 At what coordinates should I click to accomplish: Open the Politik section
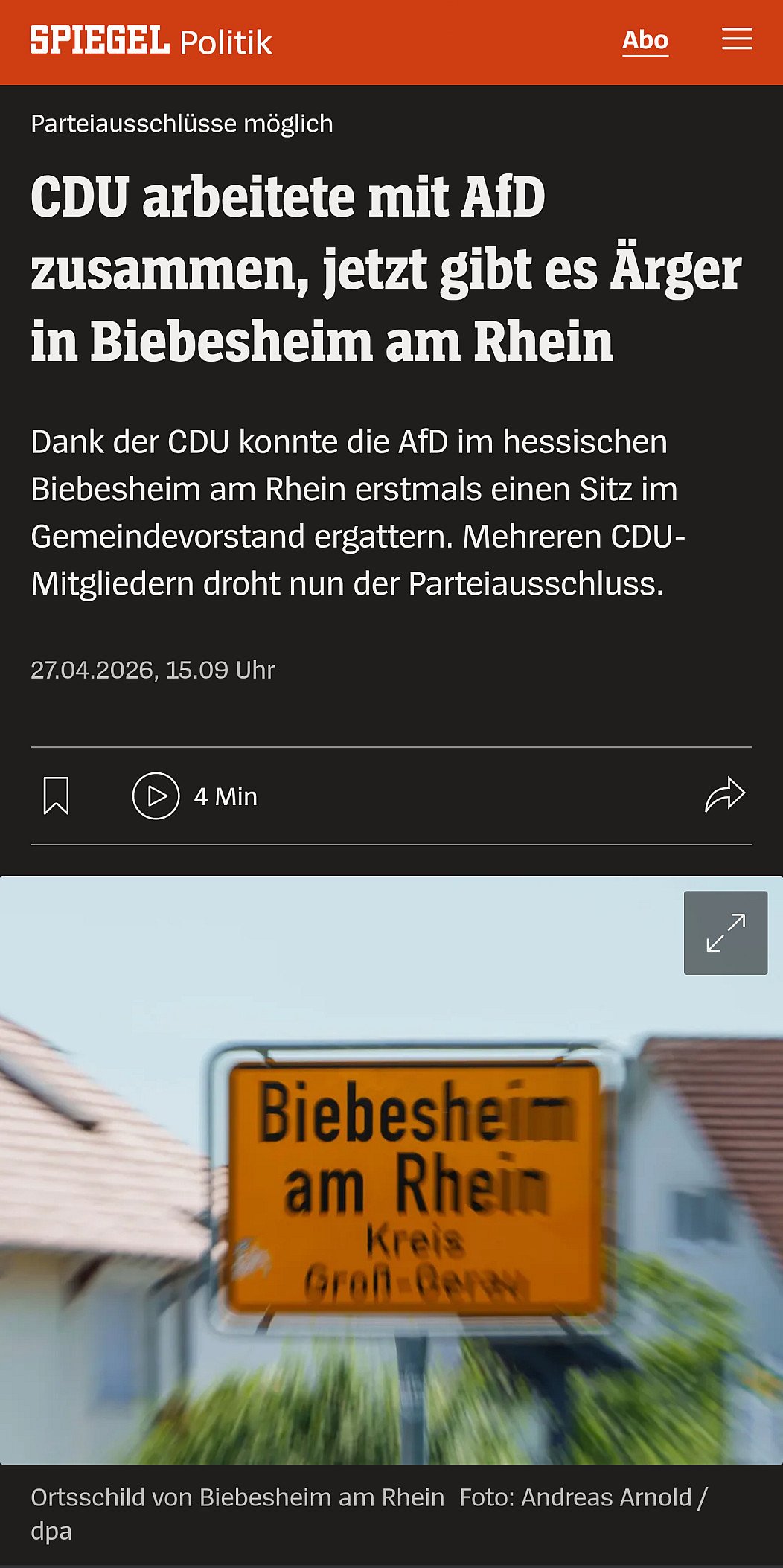[x=226, y=43]
